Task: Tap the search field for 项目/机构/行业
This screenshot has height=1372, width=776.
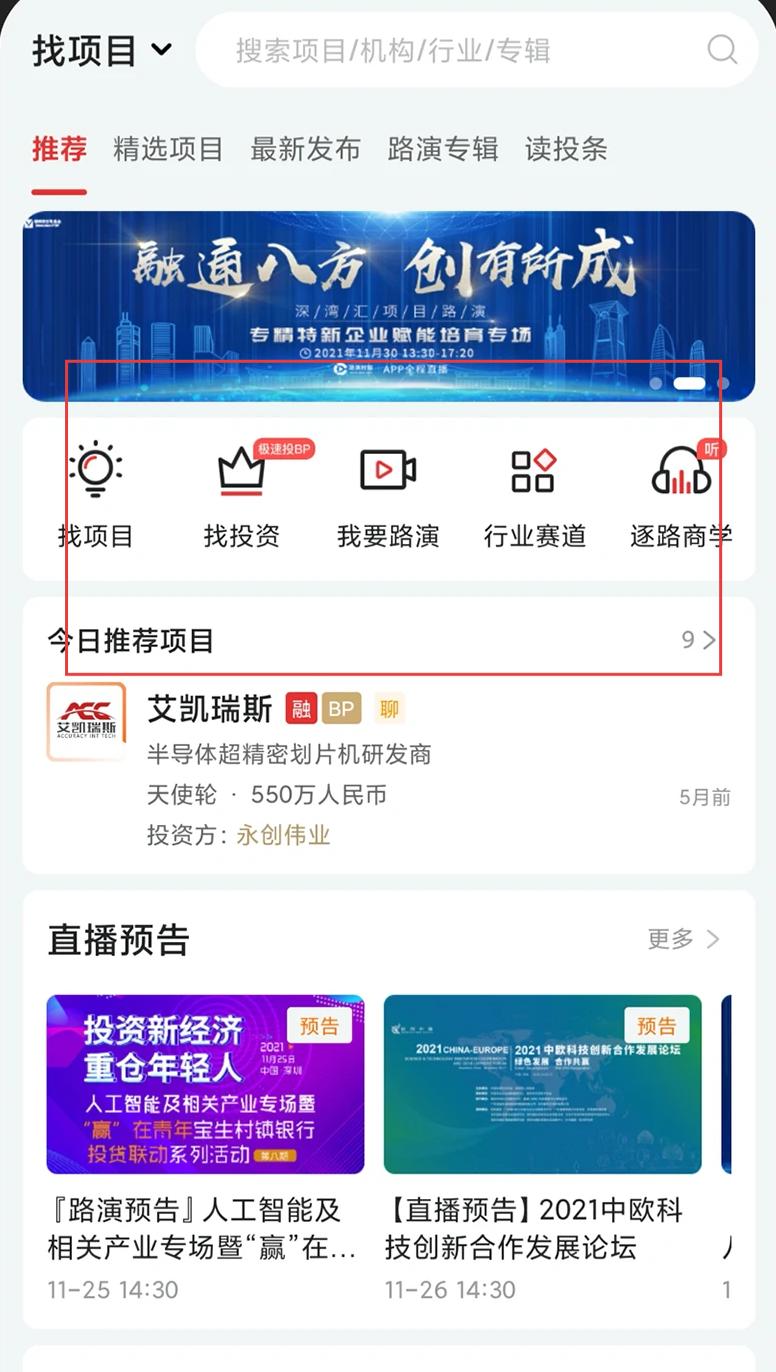Action: [x=476, y=50]
